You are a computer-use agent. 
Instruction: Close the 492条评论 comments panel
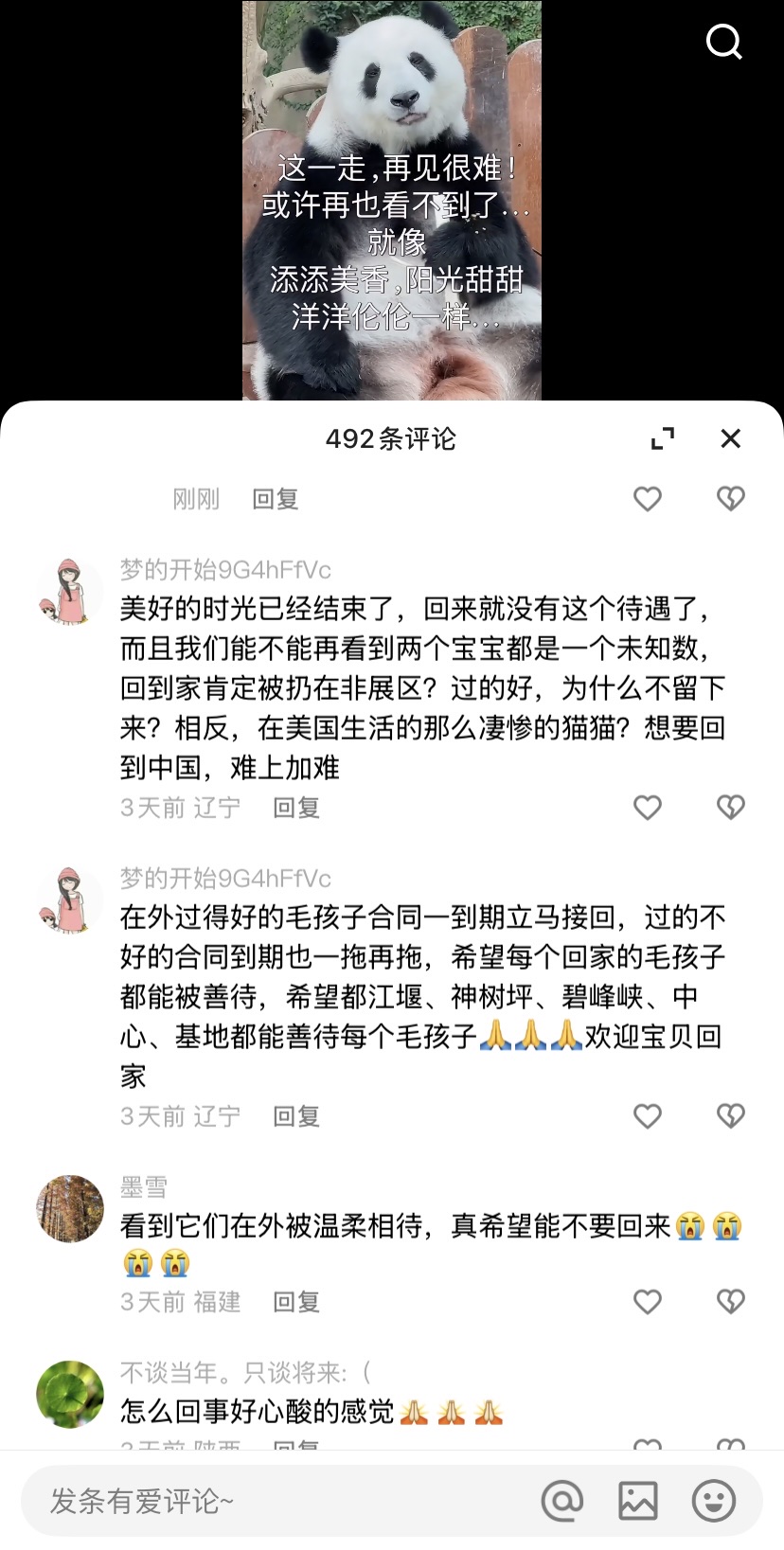tap(730, 438)
